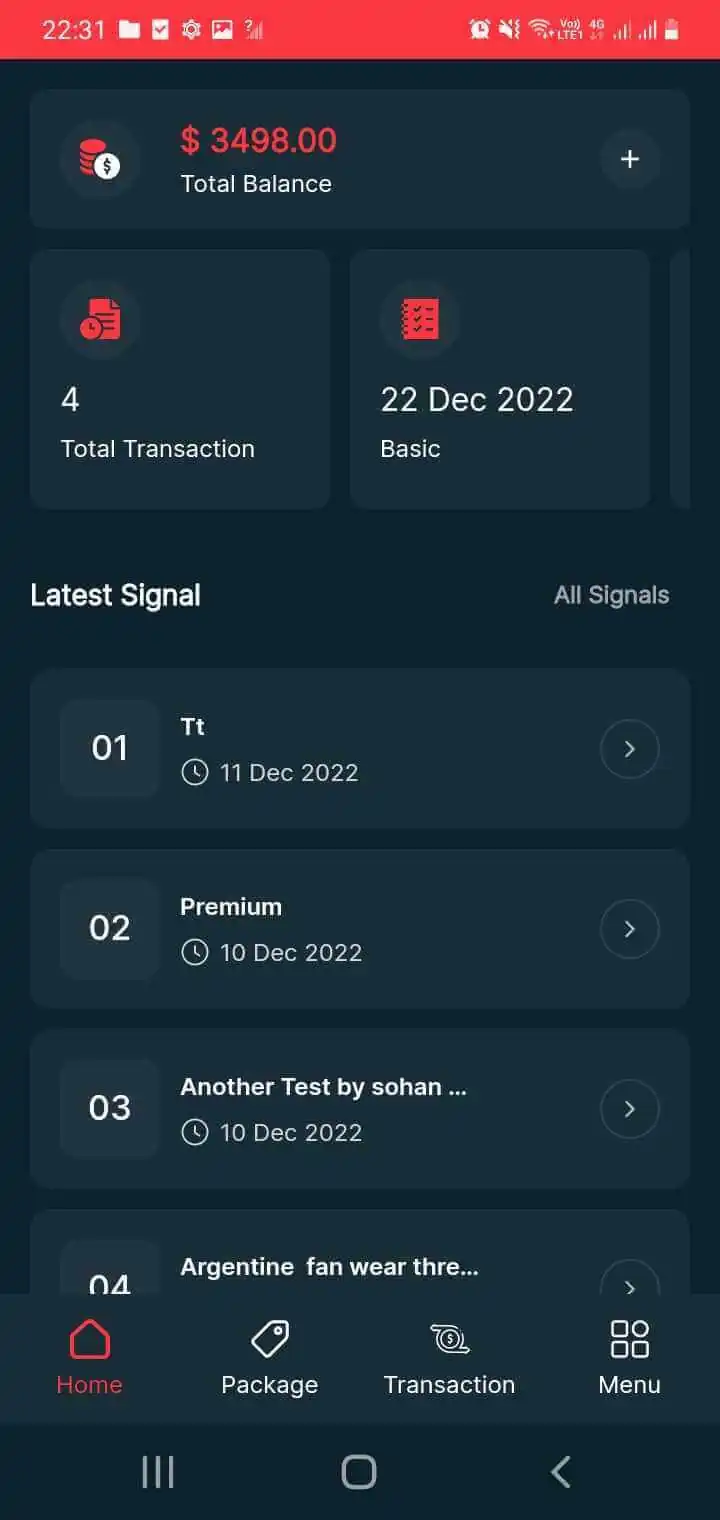720x1520 pixels.
Task: Open the Menu tab
Action: [629, 1357]
